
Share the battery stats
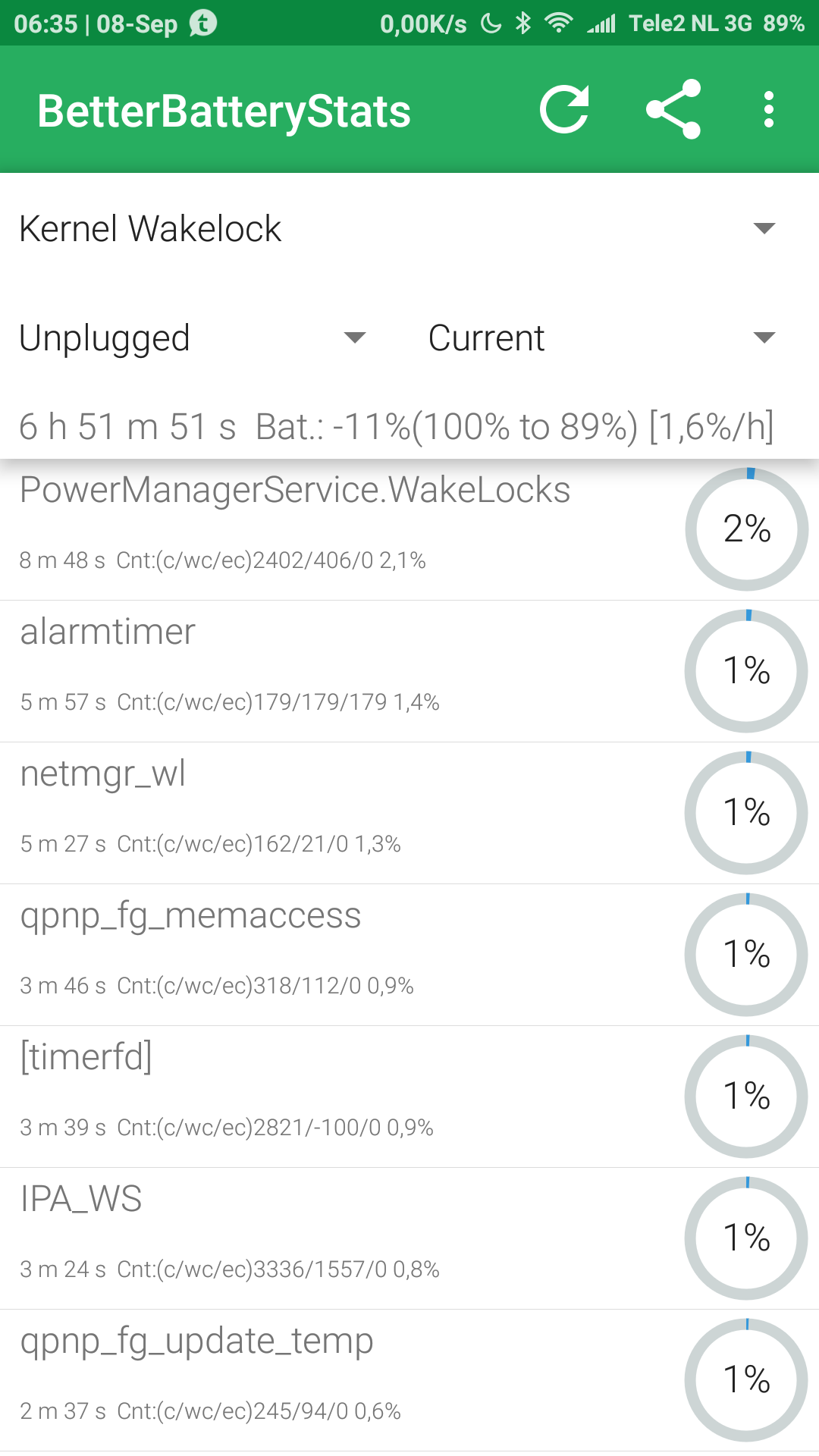pos(673,110)
